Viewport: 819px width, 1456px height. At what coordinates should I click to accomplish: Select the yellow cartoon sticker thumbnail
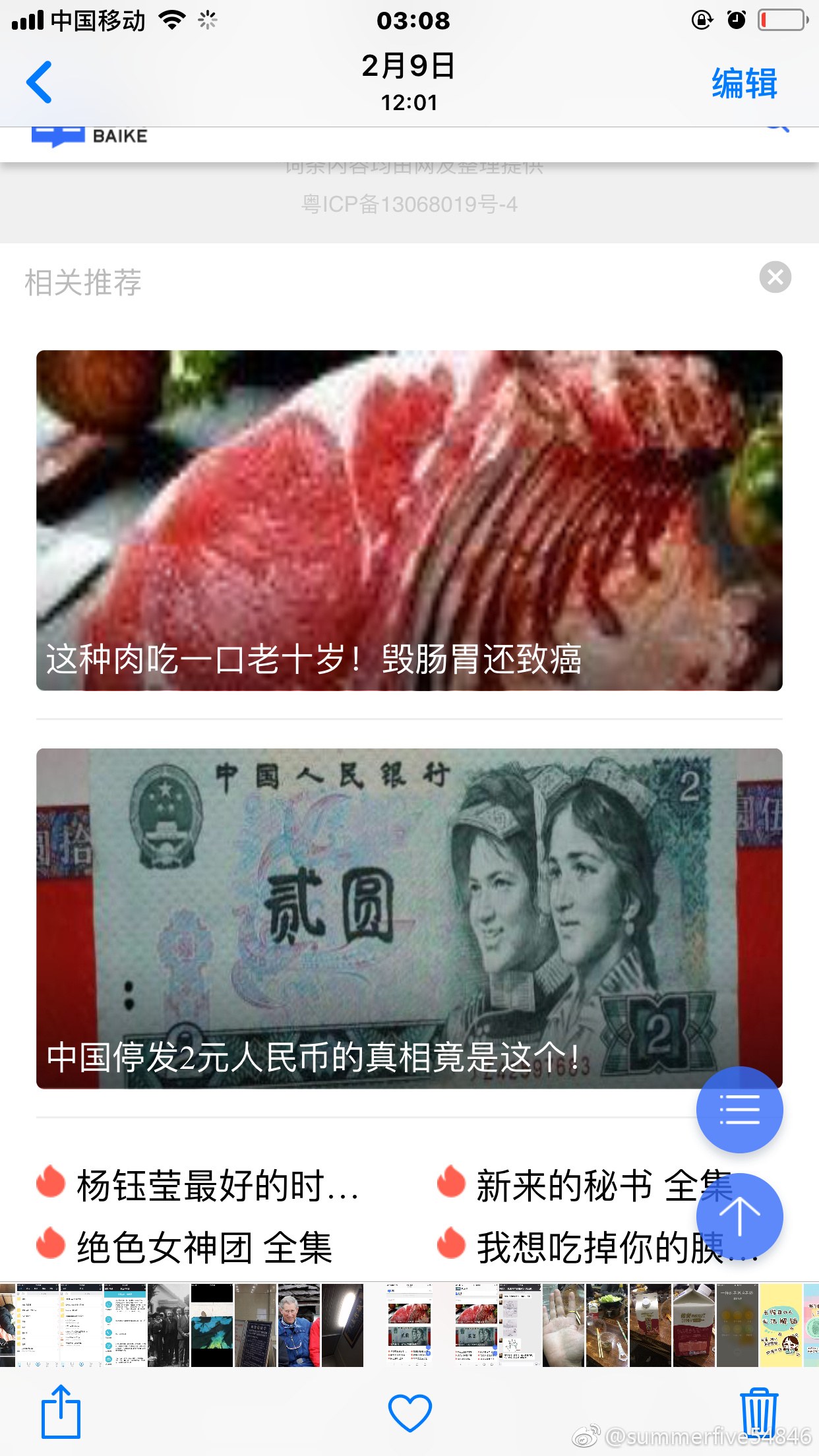point(781,1325)
